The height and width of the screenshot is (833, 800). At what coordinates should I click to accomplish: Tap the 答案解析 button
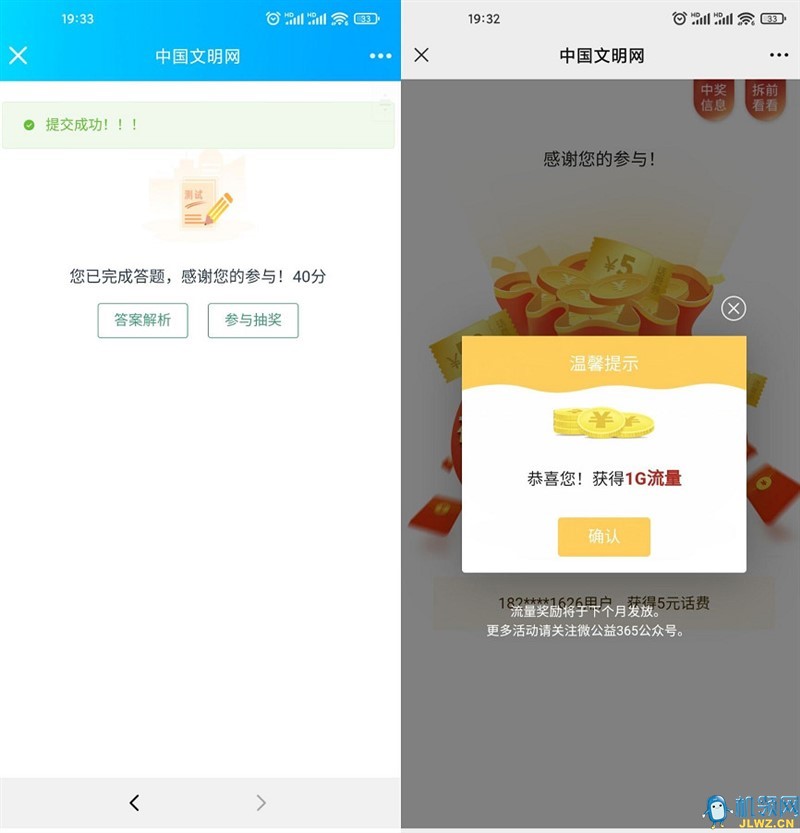pyautogui.click(x=143, y=321)
